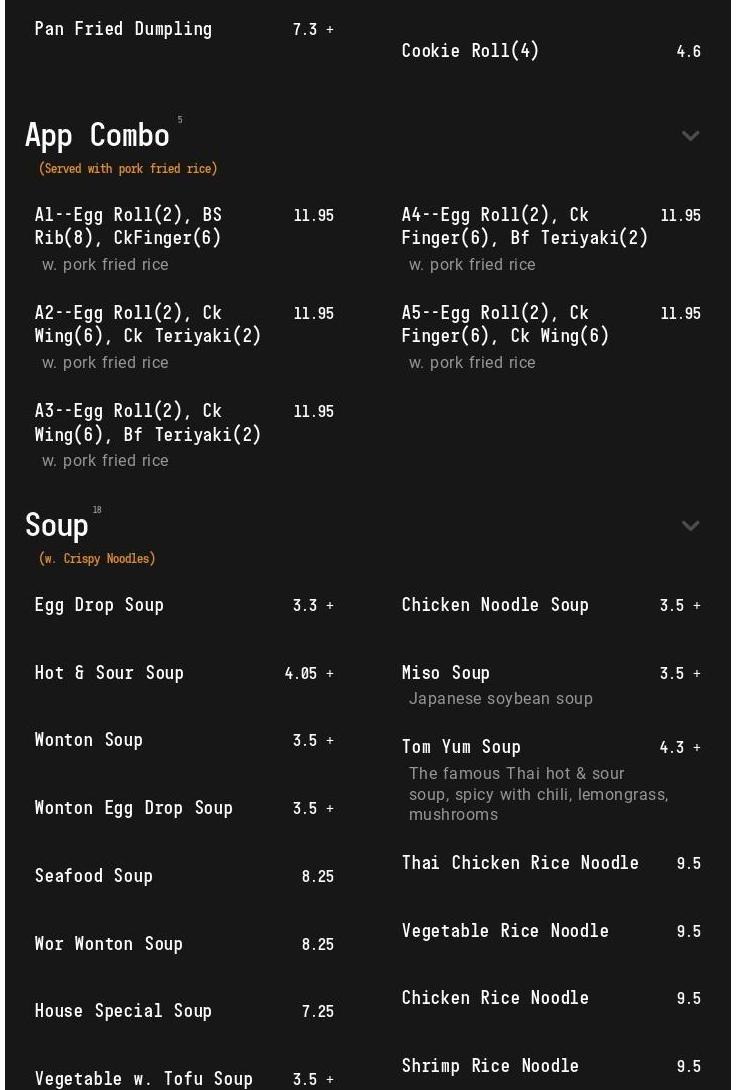Select Cookie Roll(4) item
Screen dimensions: 736x1090
click(x=470, y=51)
